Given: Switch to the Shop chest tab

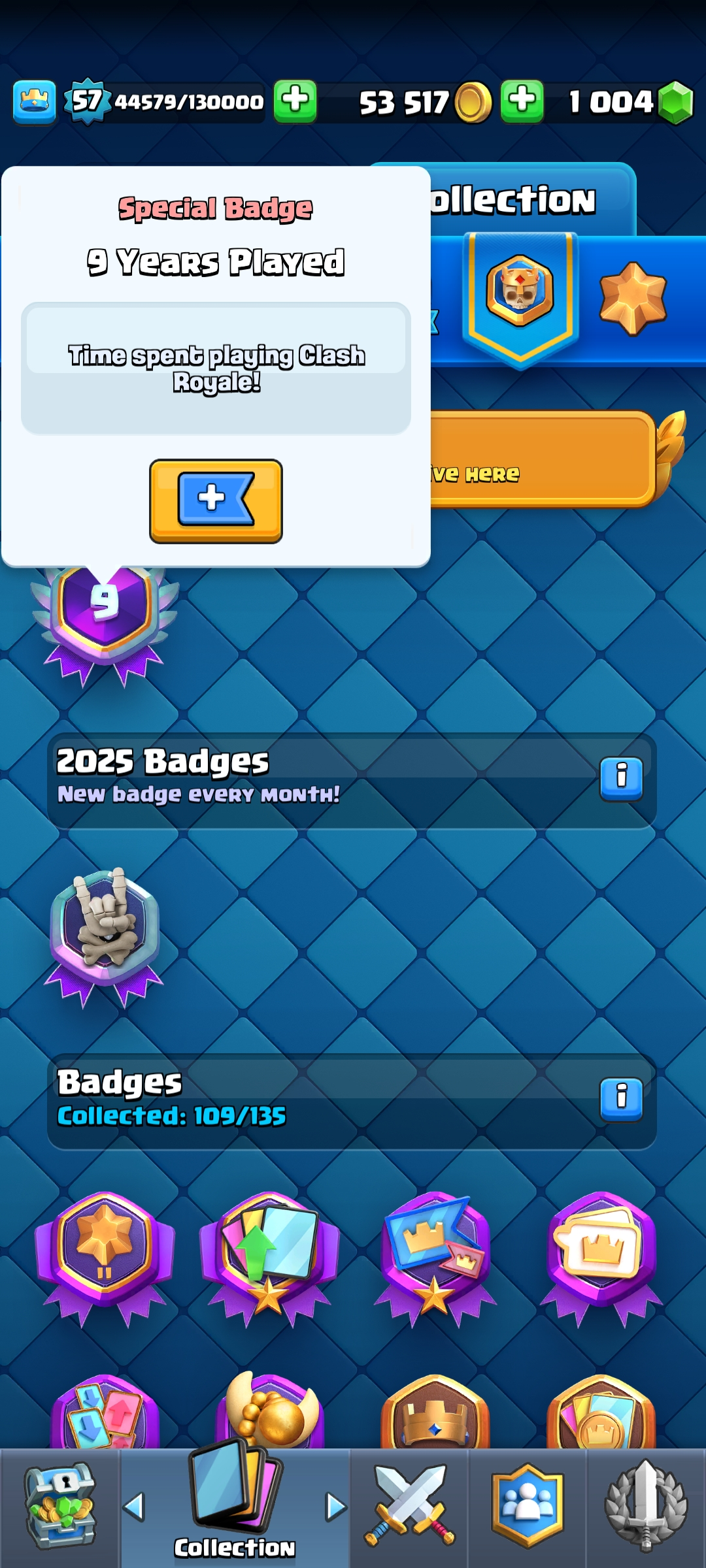Looking at the screenshot, I should 59,1506.
